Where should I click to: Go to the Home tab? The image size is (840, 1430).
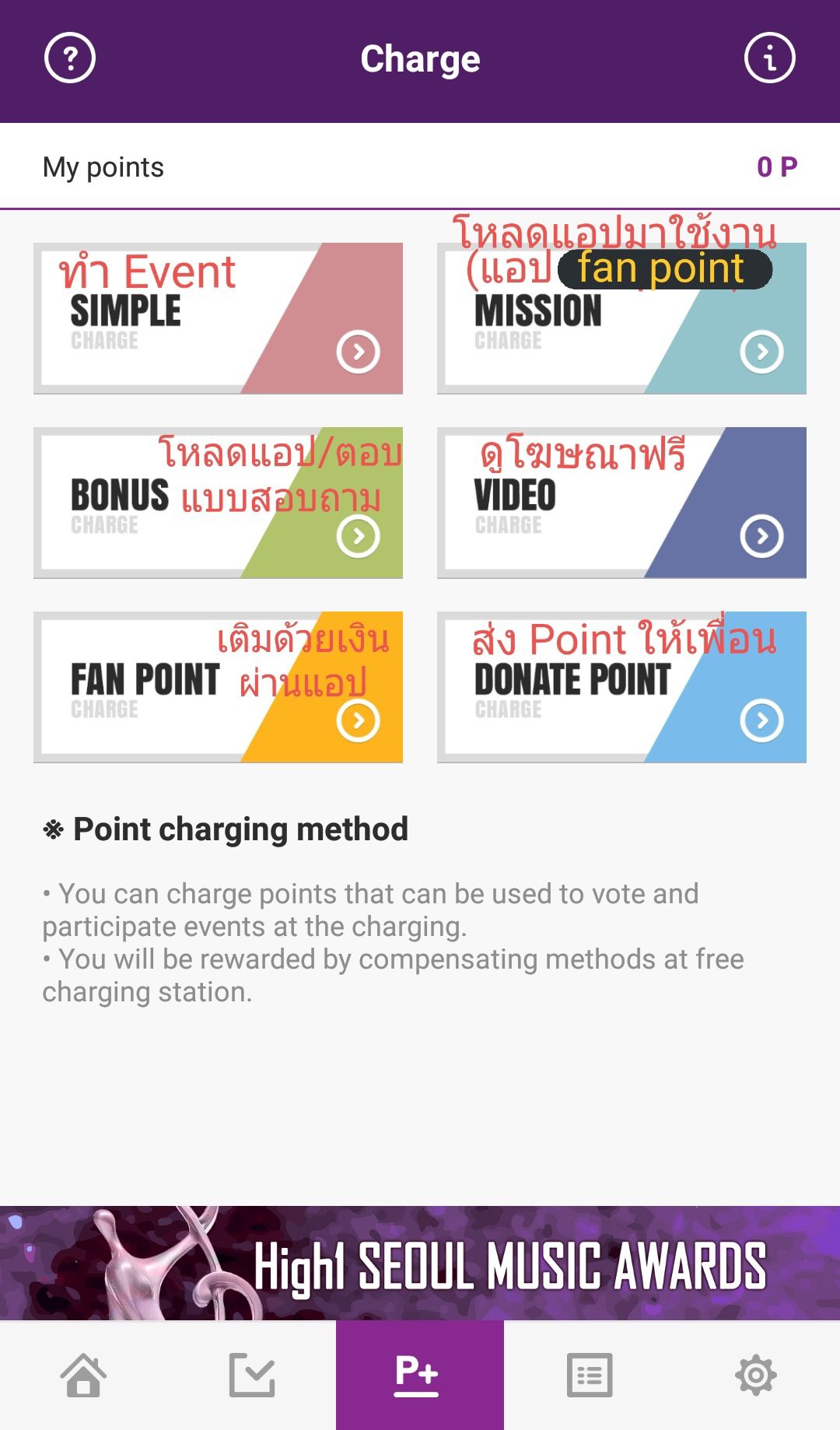(84, 1375)
